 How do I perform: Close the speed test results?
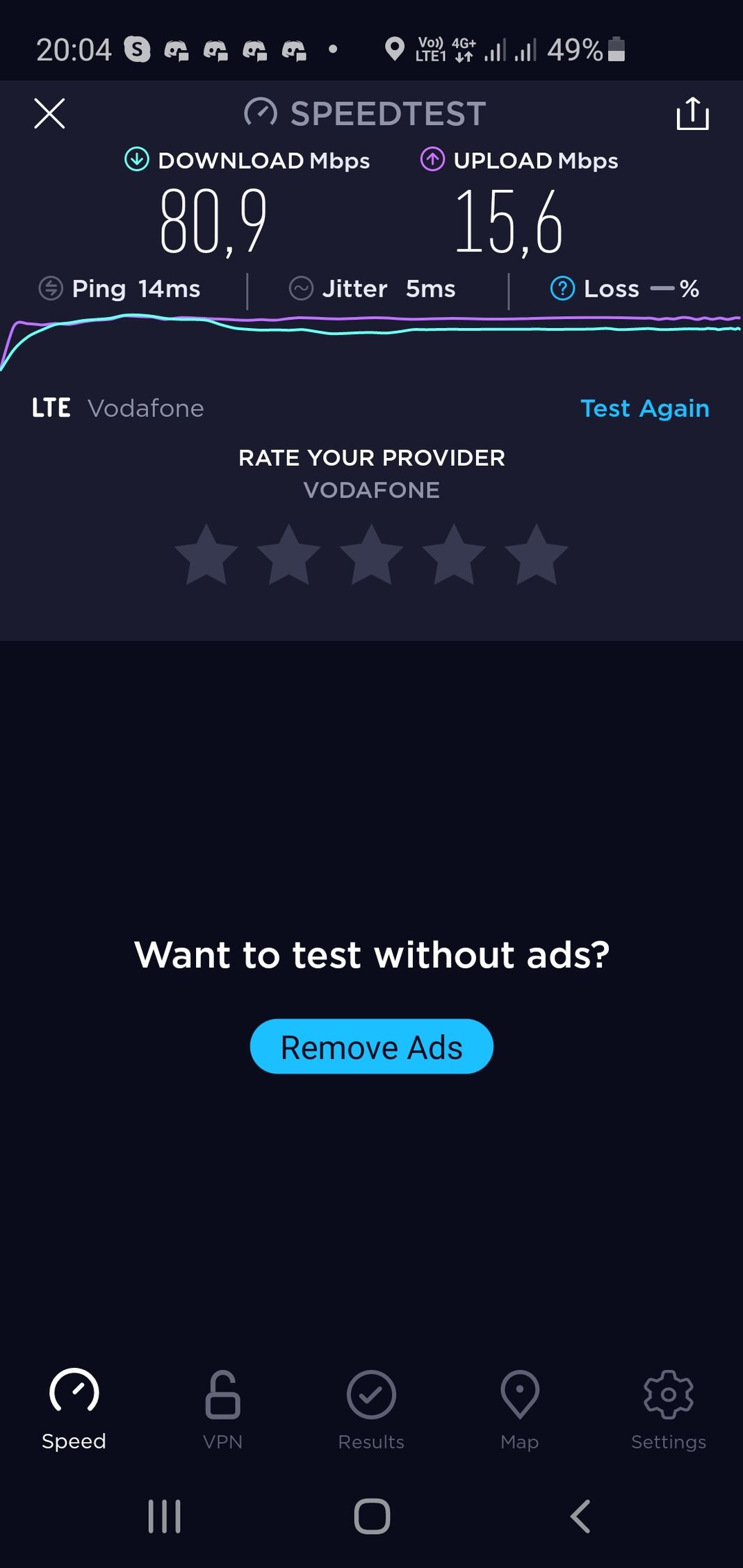click(x=49, y=113)
